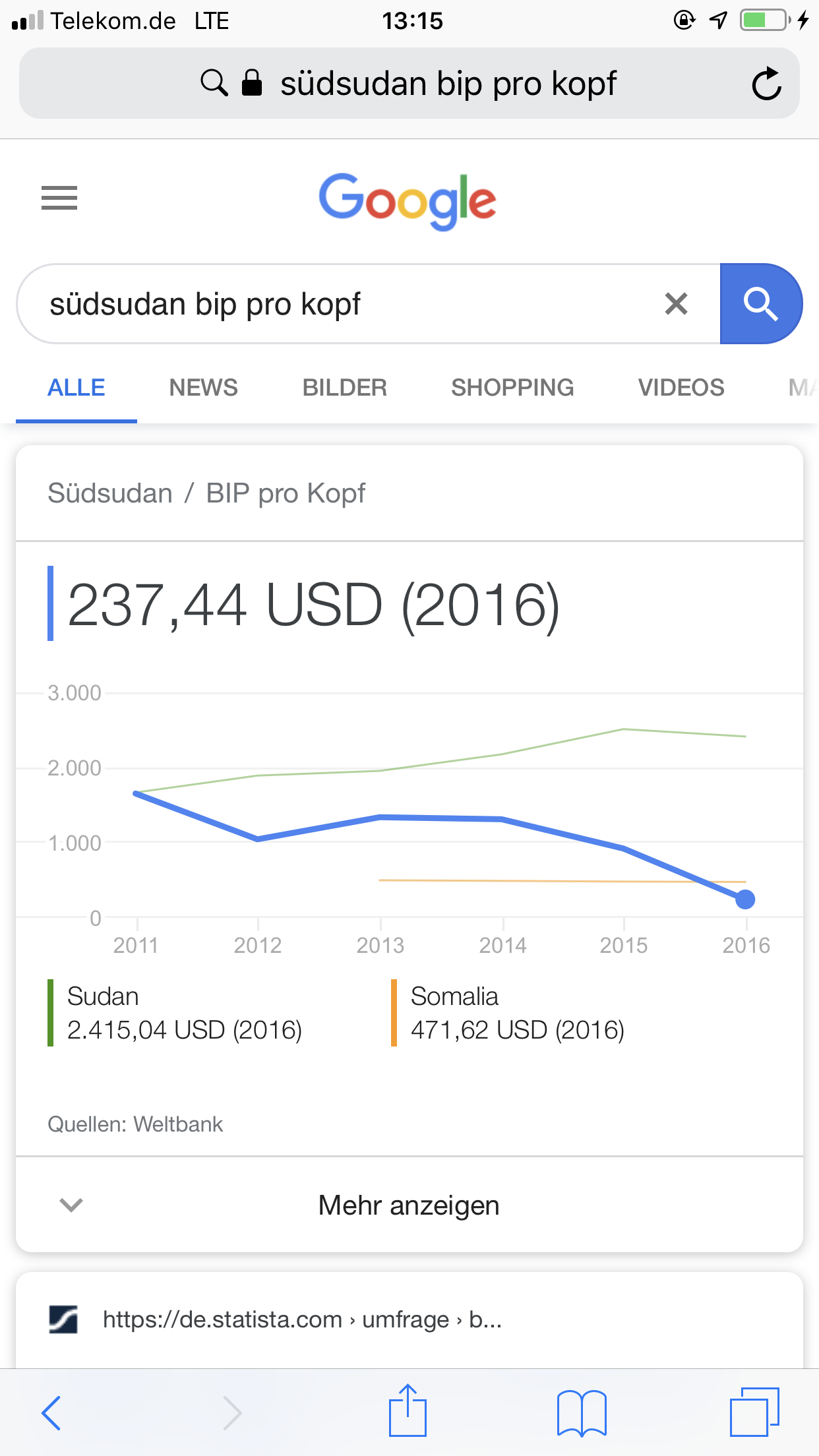Tap the Safari address bar
The image size is (819, 1456).
click(409, 84)
